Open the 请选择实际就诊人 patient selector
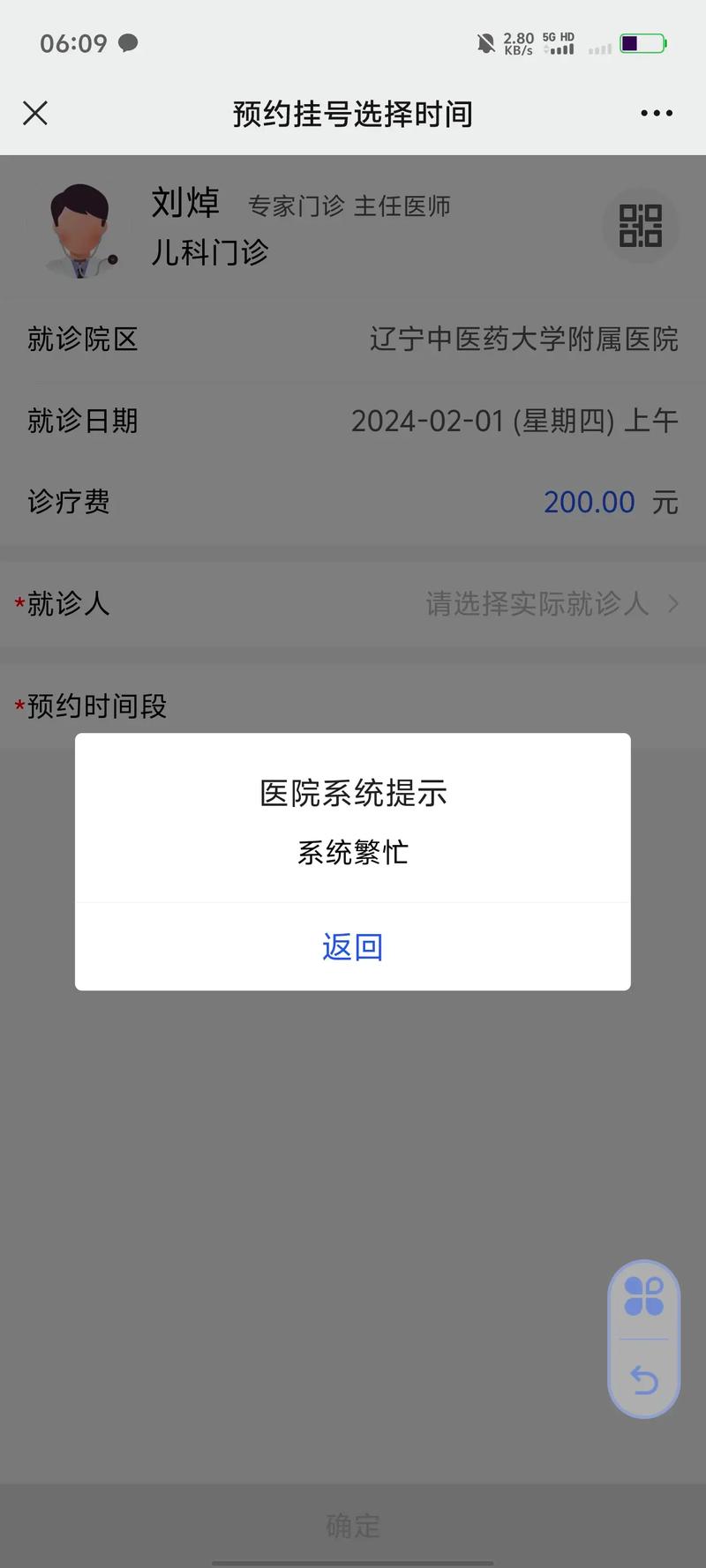 [x=539, y=604]
